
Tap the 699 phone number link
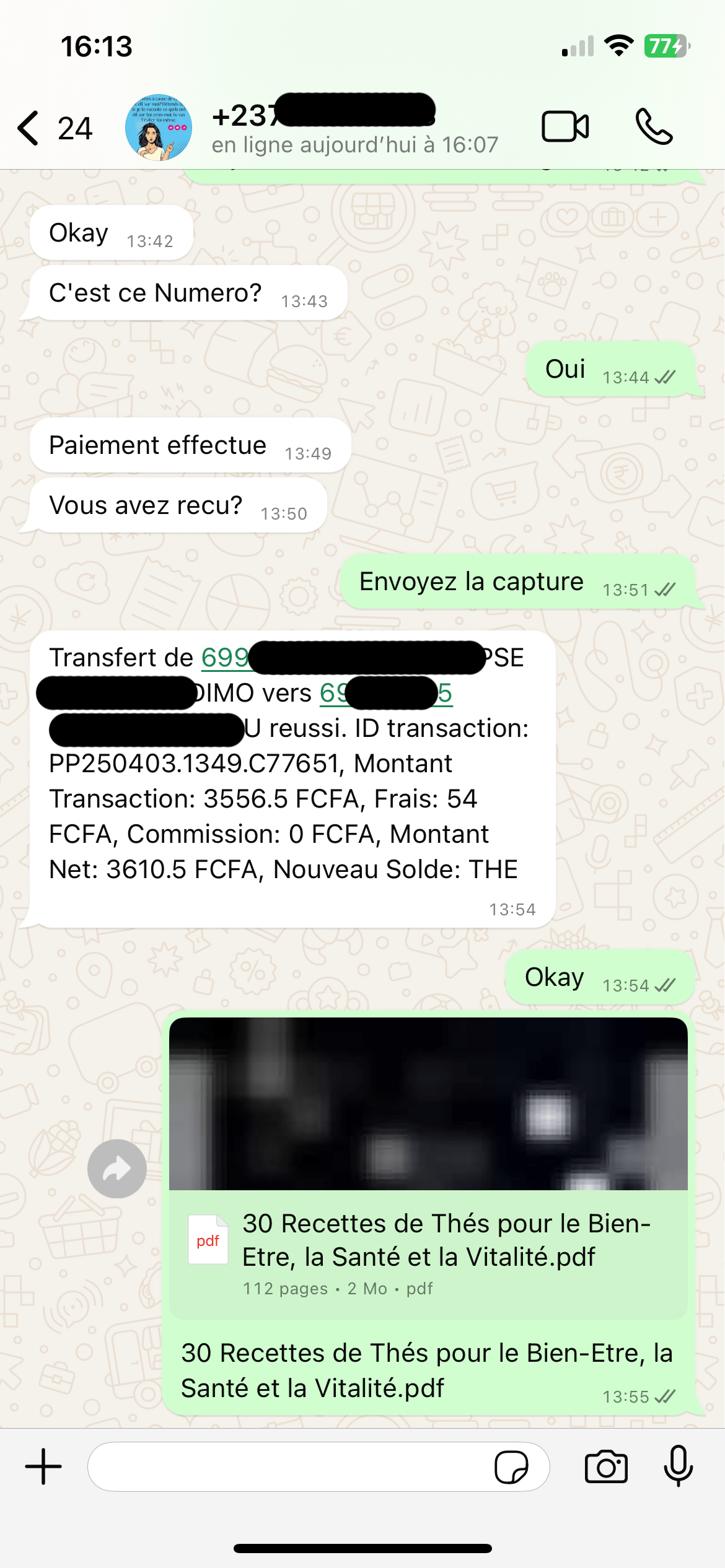click(x=226, y=658)
